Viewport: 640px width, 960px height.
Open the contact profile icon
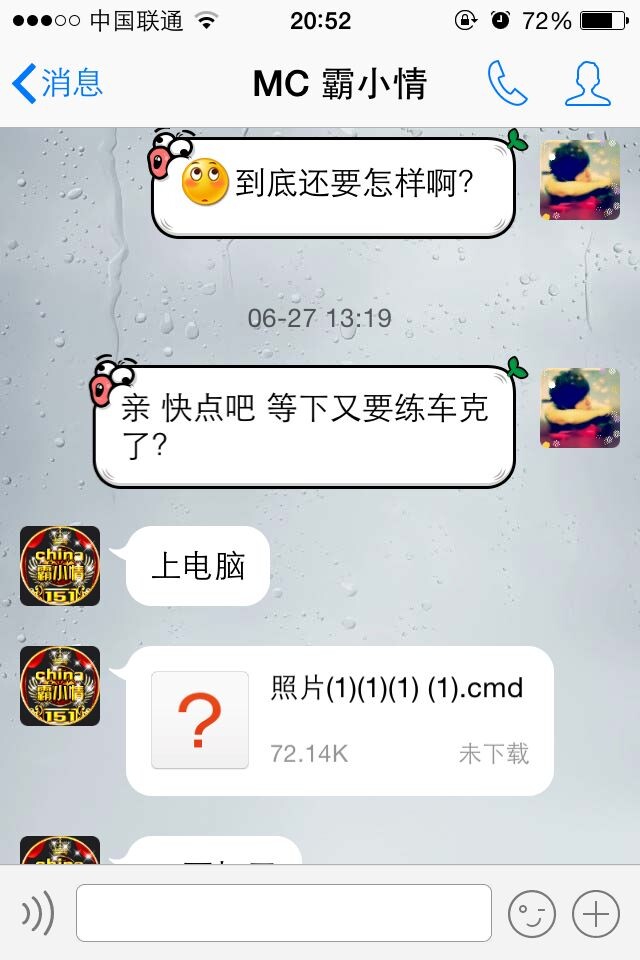(587, 84)
